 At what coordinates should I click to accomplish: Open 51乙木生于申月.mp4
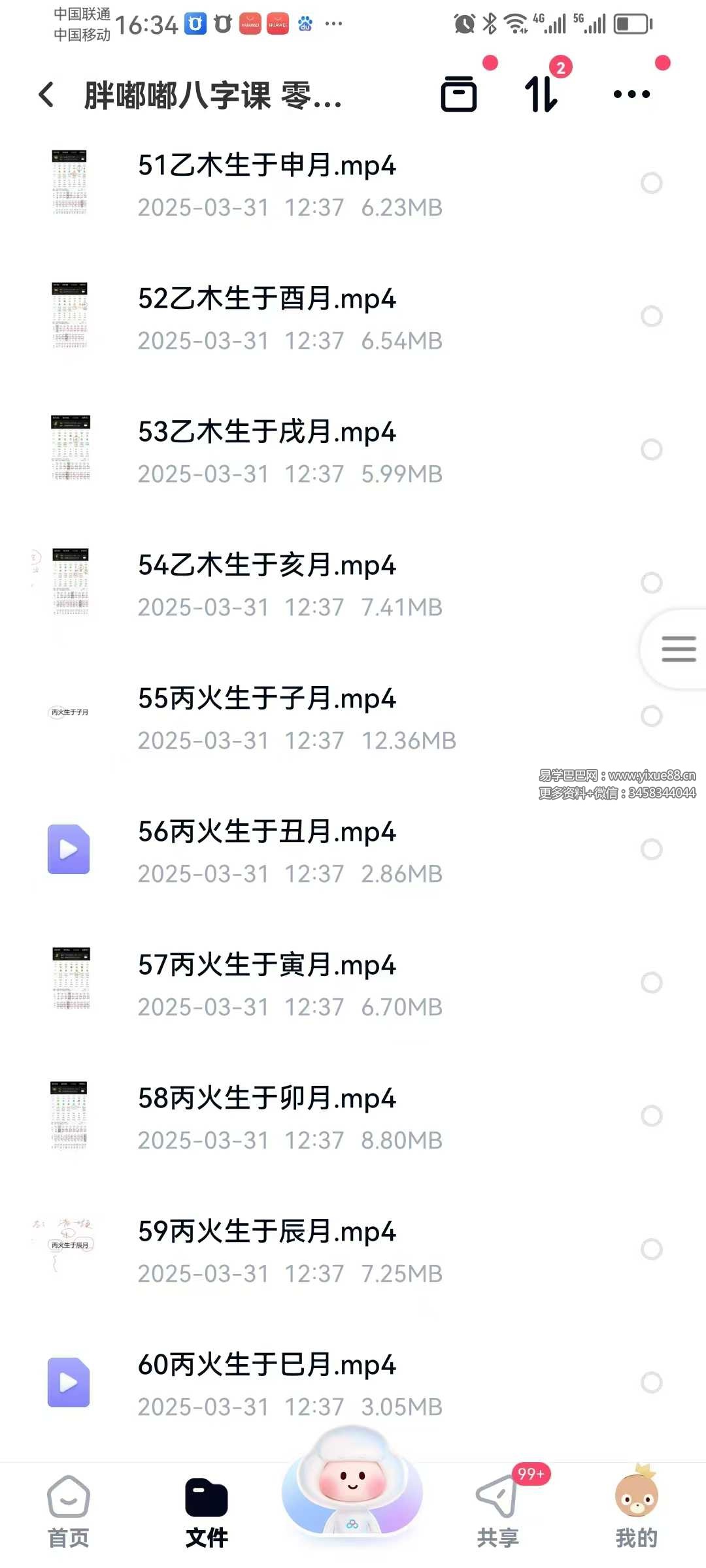[353, 184]
